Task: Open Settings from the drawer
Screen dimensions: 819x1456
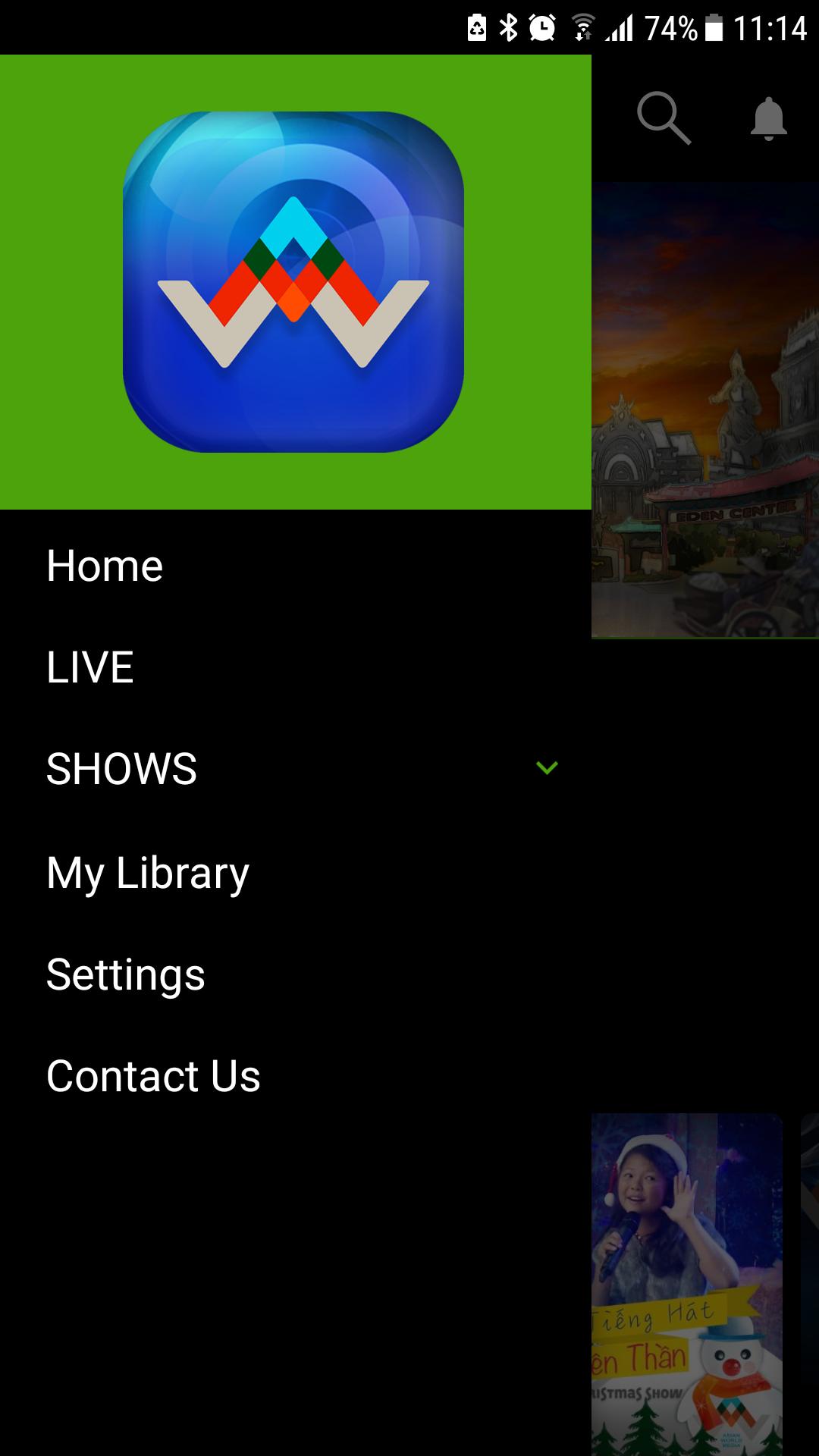Action: (x=126, y=974)
